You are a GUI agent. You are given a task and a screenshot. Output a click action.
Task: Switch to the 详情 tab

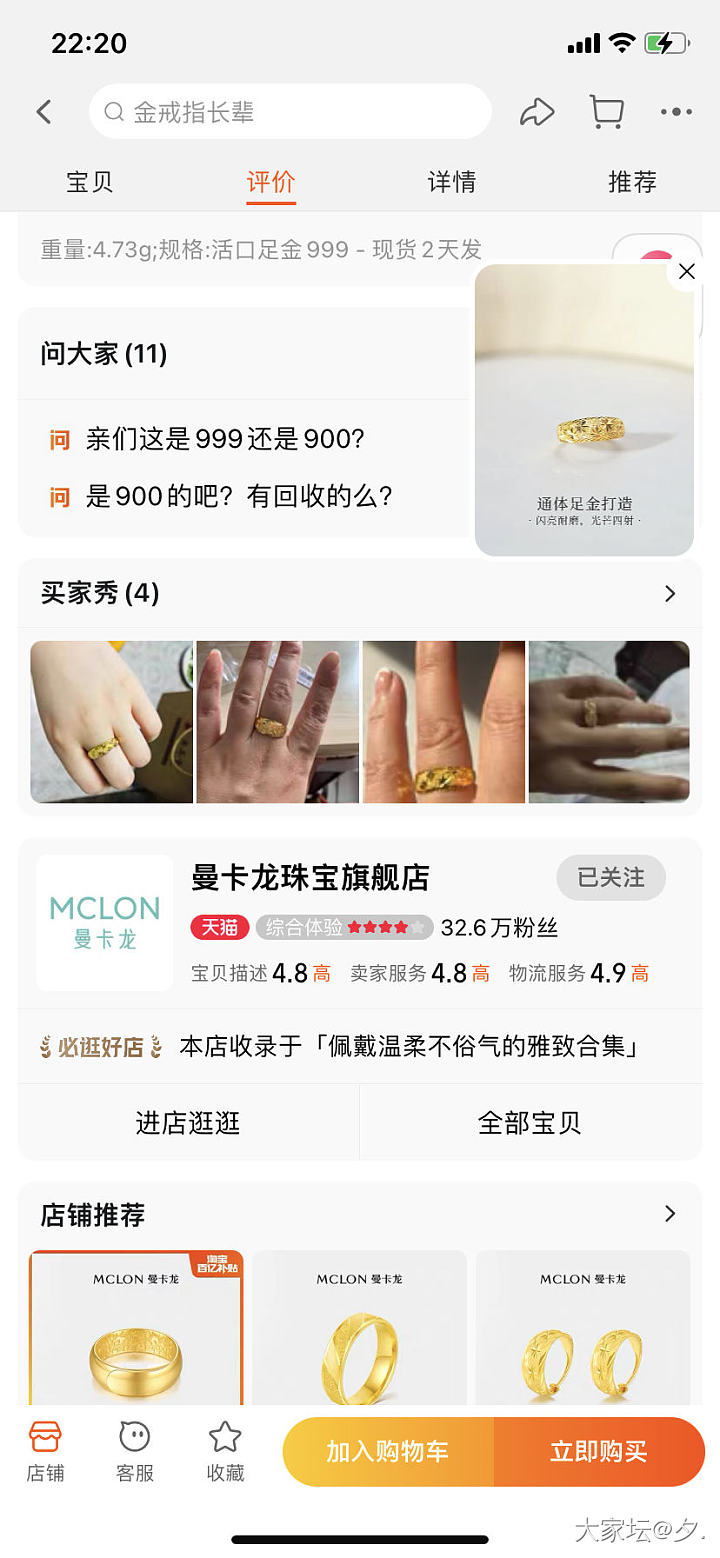coord(452,182)
